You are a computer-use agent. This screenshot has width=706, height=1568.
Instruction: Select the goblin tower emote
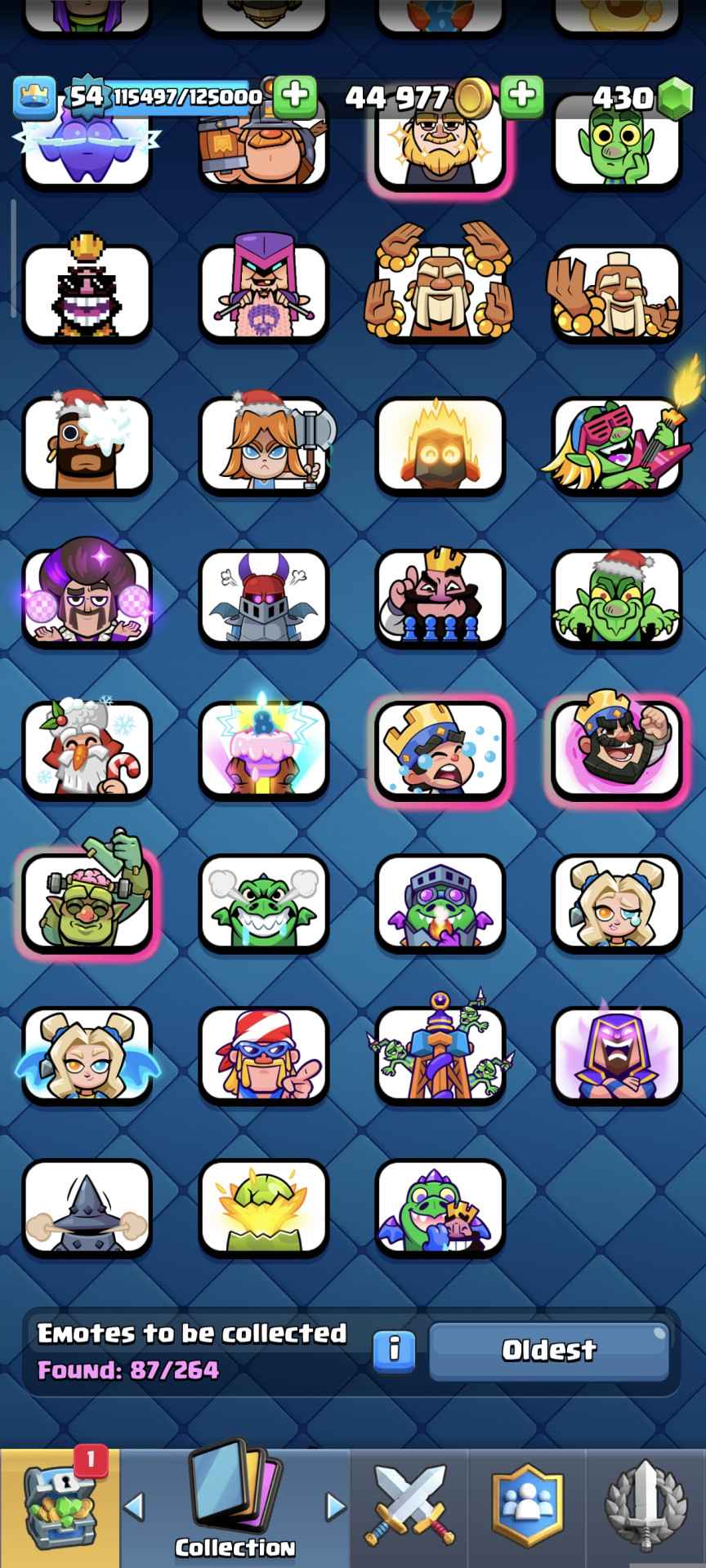(x=440, y=1053)
